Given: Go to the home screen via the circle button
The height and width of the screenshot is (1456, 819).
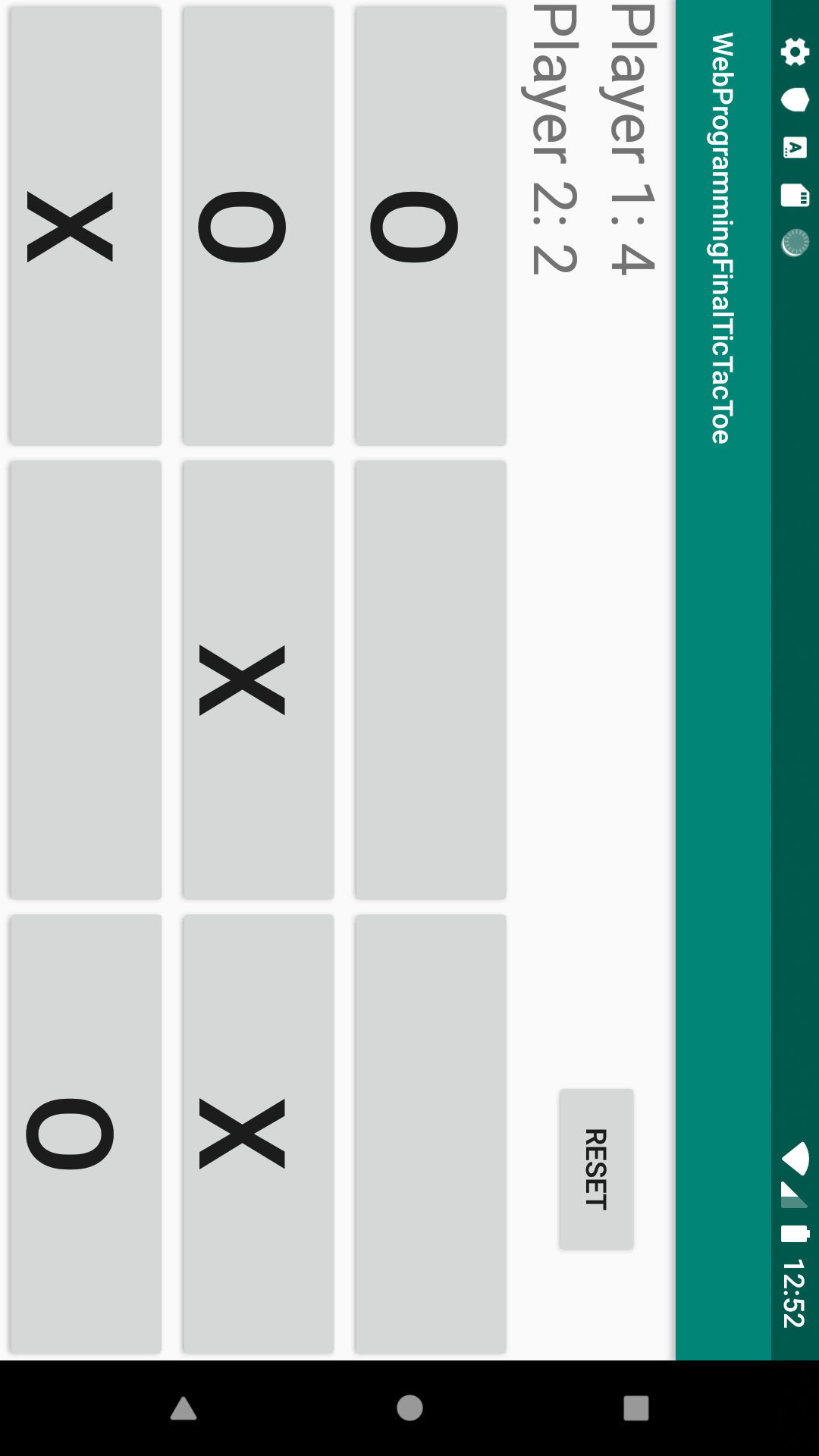Looking at the screenshot, I should [409, 1408].
